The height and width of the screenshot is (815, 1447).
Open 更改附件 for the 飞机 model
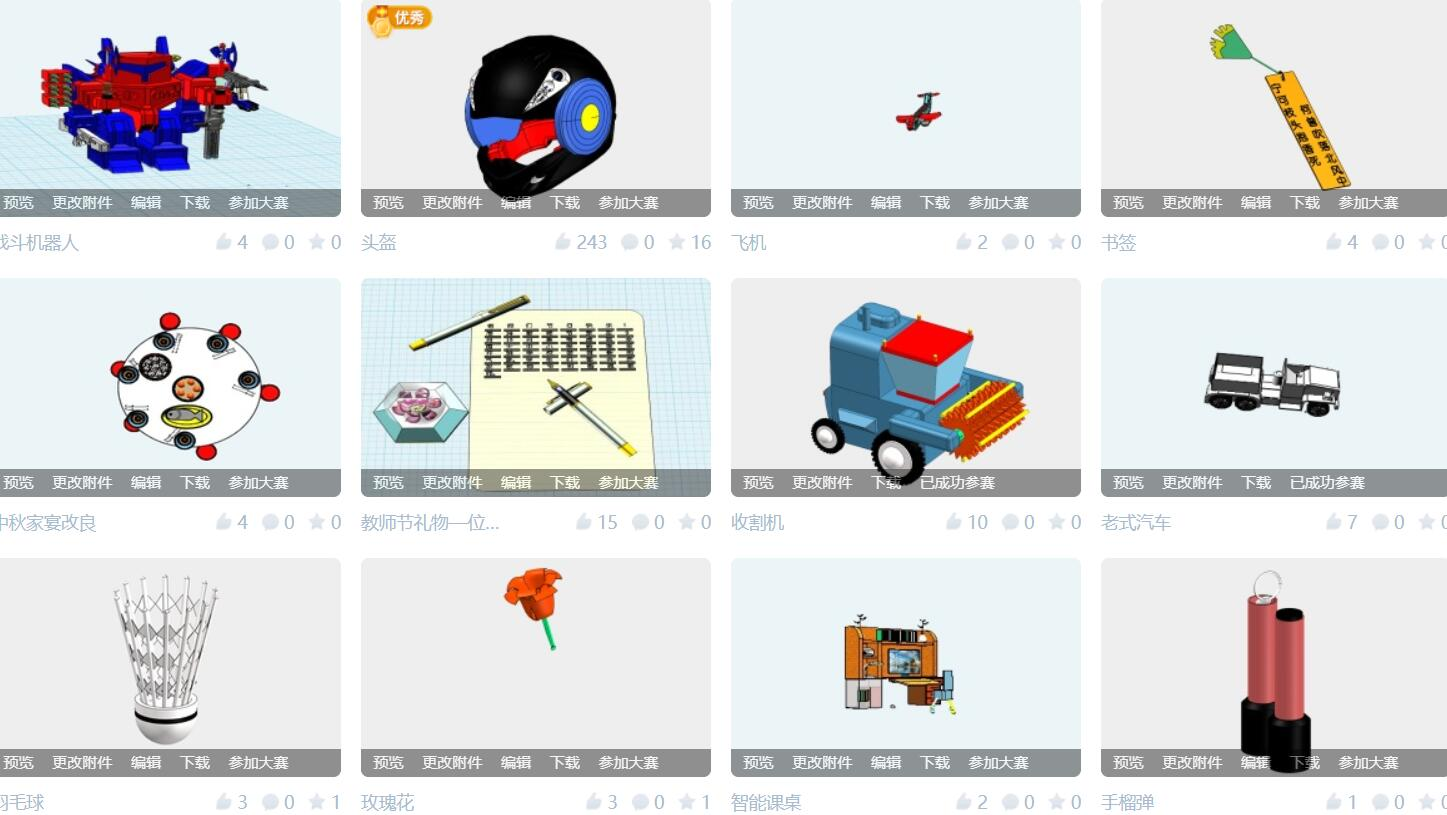(822, 203)
